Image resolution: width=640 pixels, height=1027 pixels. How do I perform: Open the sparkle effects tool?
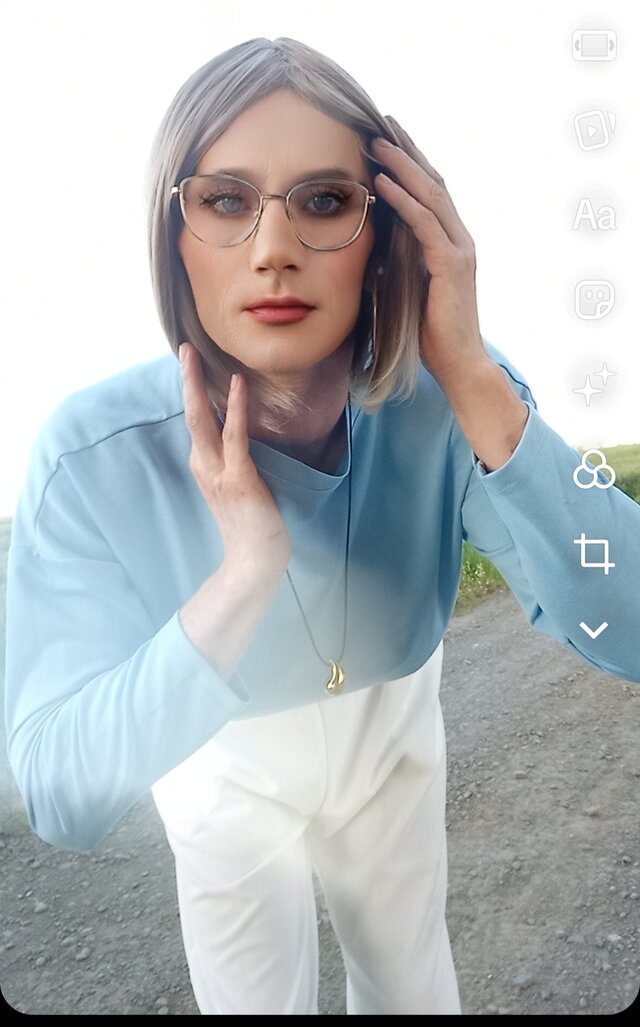coord(594,384)
